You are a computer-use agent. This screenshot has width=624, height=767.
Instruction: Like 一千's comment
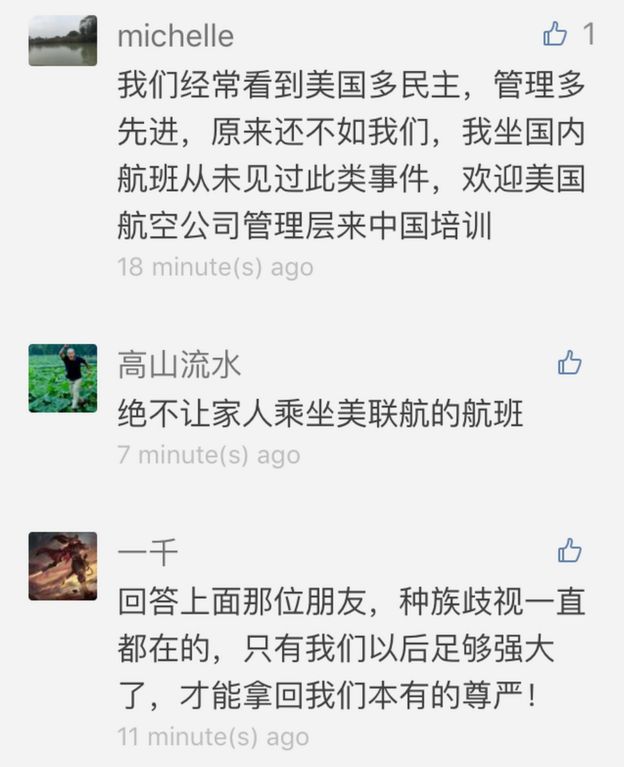pyautogui.click(x=570, y=550)
